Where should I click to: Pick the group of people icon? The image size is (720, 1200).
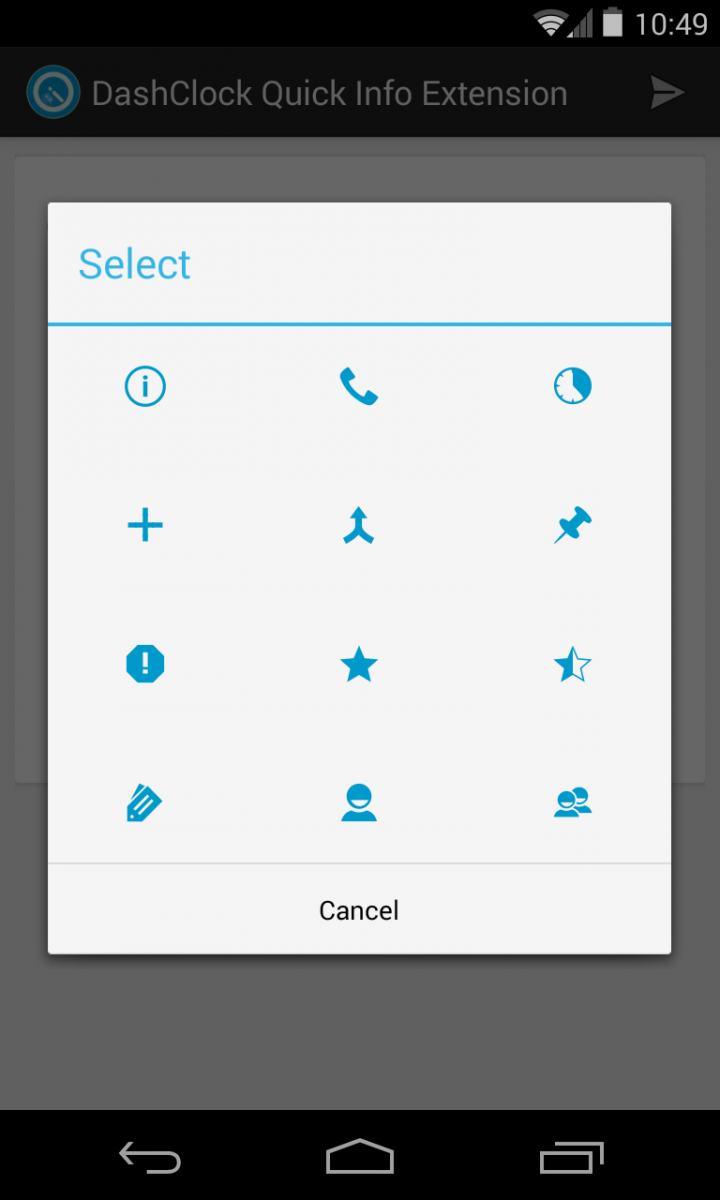[x=573, y=803]
